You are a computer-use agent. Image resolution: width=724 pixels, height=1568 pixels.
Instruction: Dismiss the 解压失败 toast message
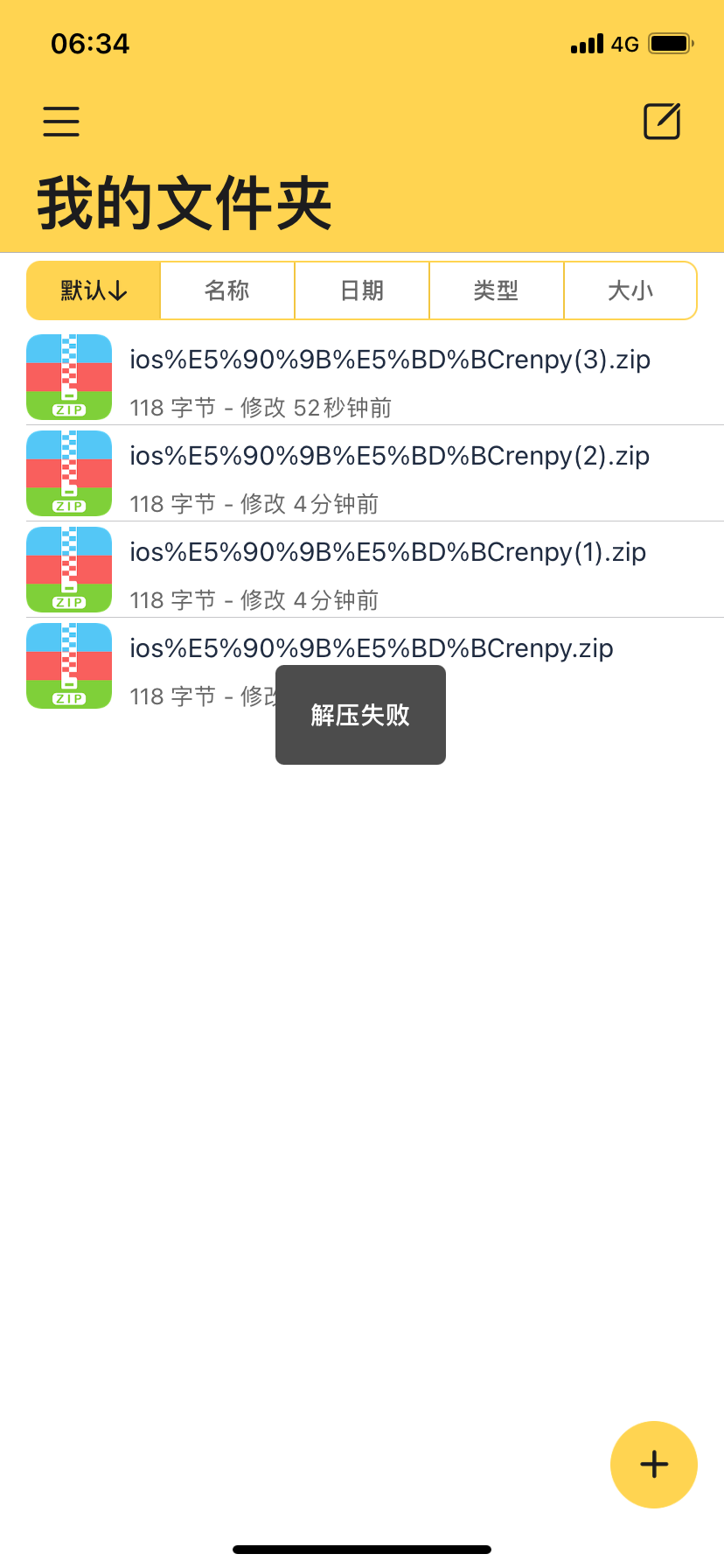(x=359, y=714)
